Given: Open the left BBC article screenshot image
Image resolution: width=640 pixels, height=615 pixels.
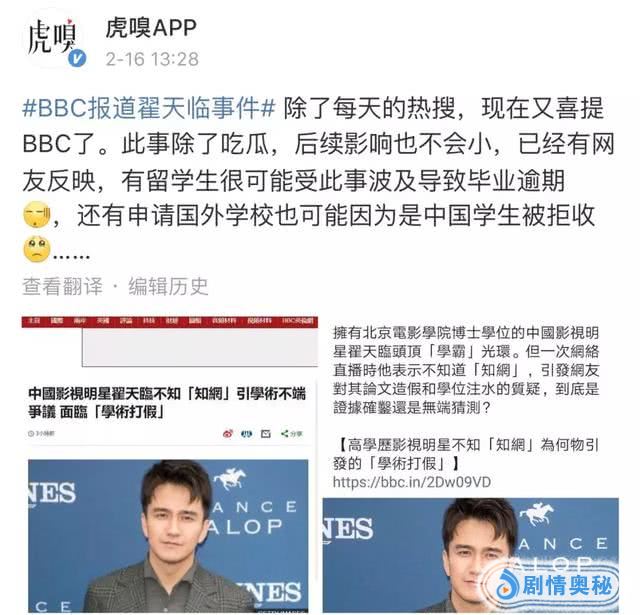Looking at the screenshot, I should 165,460.
